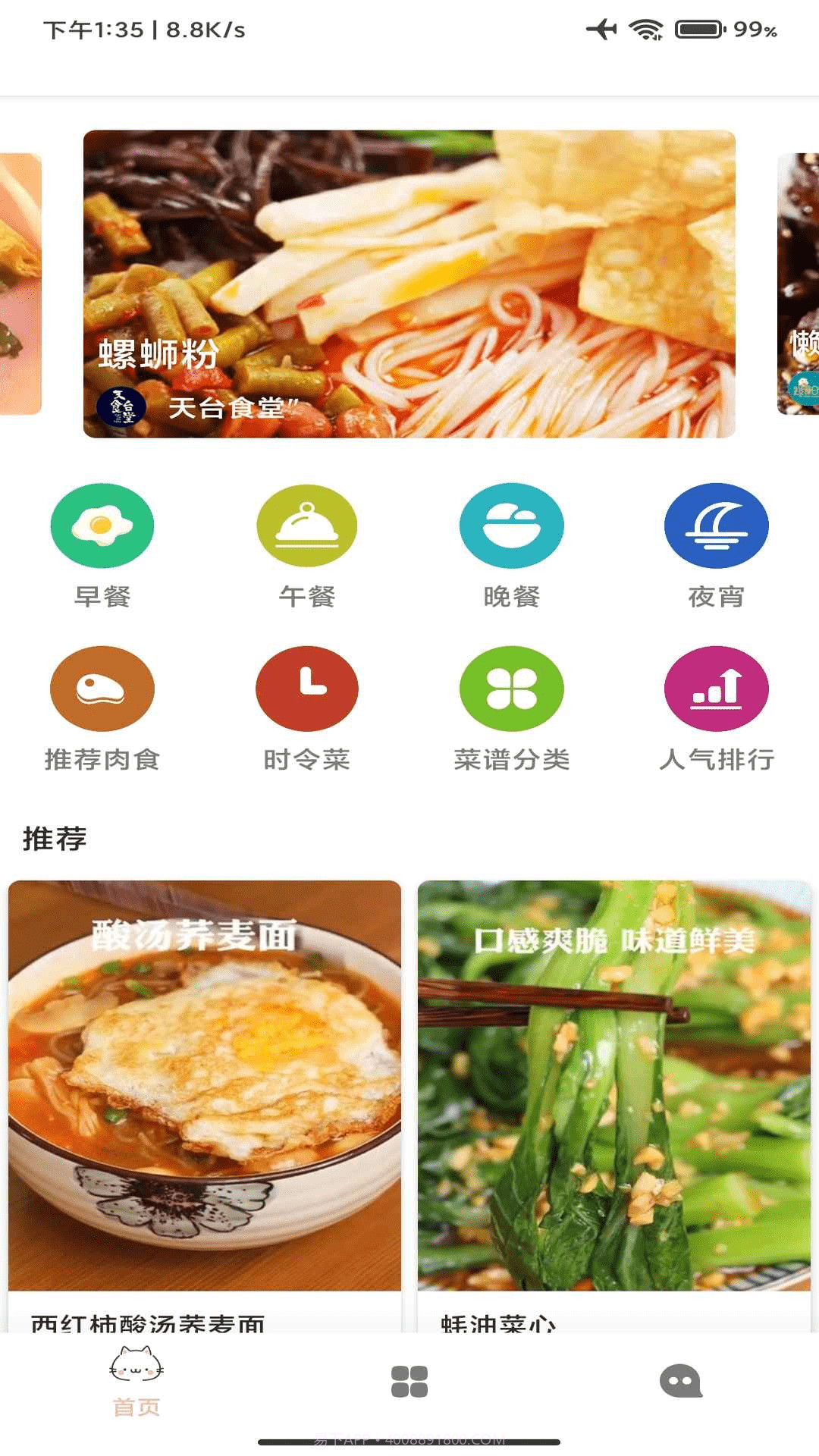The height and width of the screenshot is (1456, 819).
Task: Open the 螺蛳粉 banner recipe
Action: pyautogui.click(x=409, y=284)
